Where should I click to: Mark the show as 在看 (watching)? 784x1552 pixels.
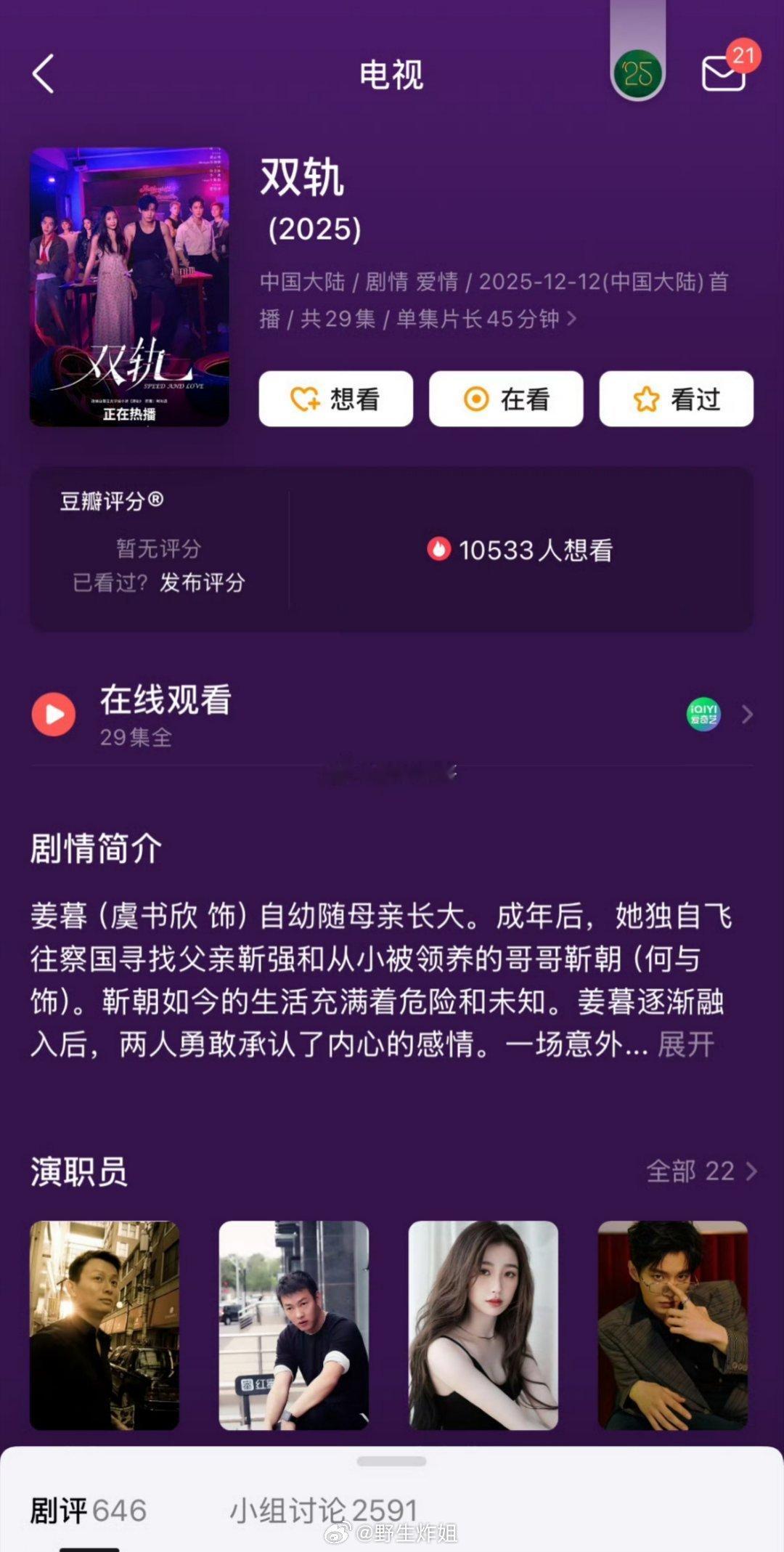(x=506, y=398)
